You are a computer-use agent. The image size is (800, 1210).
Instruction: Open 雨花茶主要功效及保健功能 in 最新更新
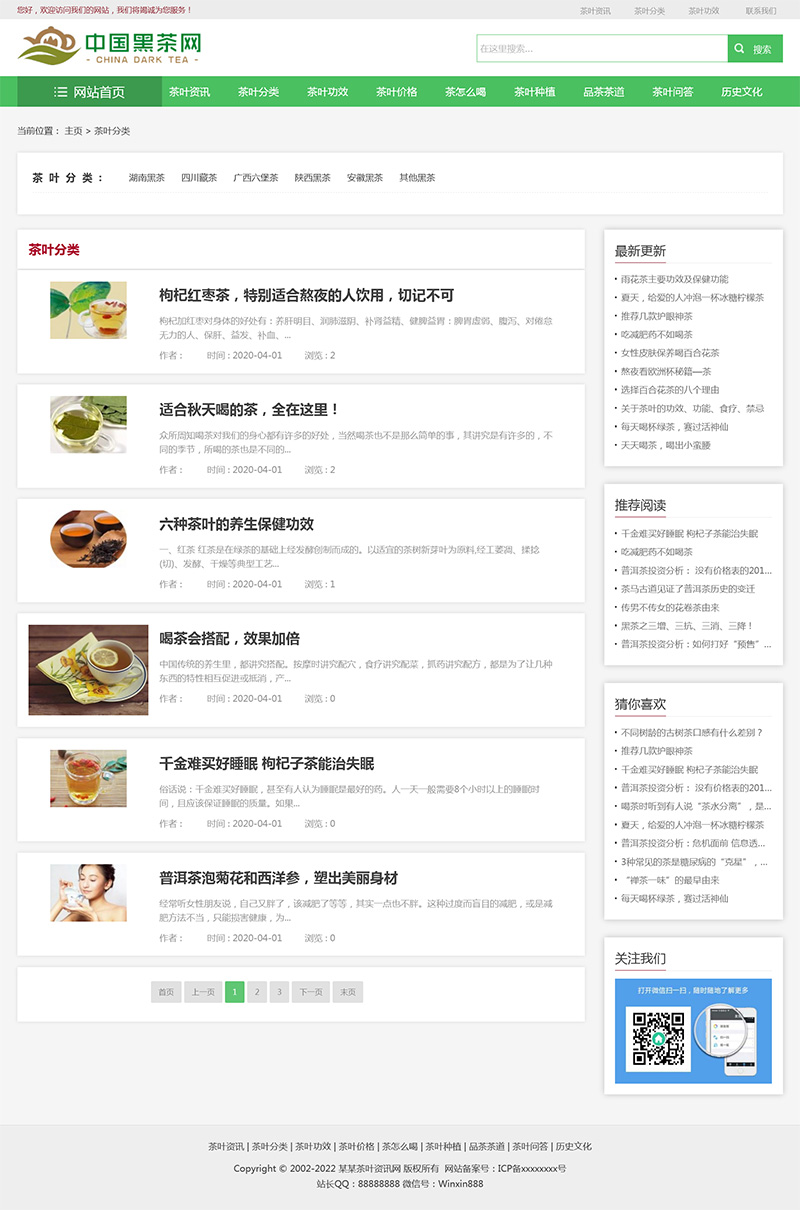(677, 281)
